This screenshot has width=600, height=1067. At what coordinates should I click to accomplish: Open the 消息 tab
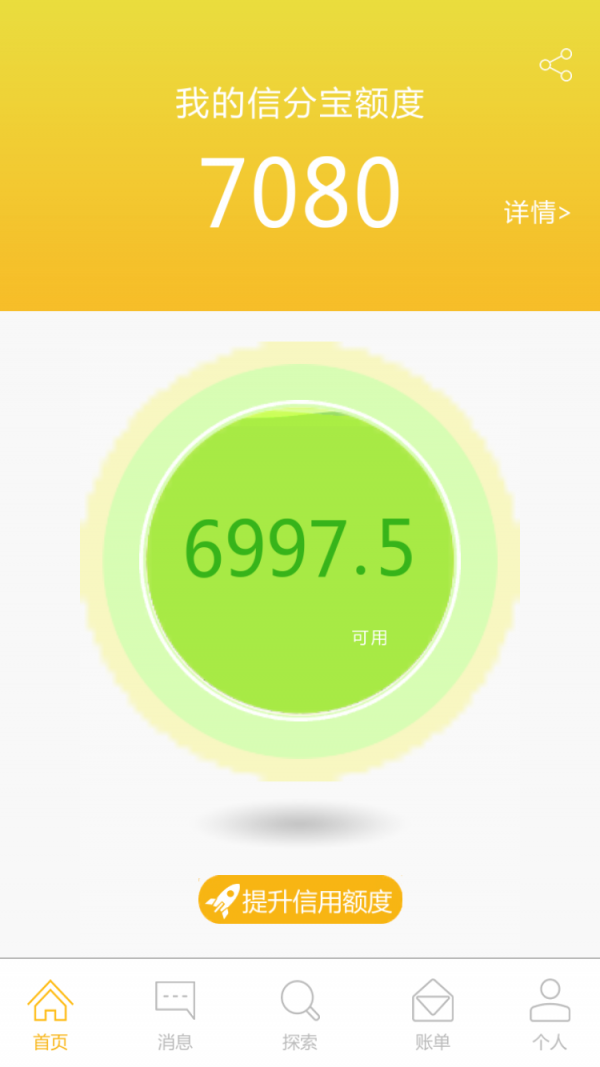[175, 1014]
